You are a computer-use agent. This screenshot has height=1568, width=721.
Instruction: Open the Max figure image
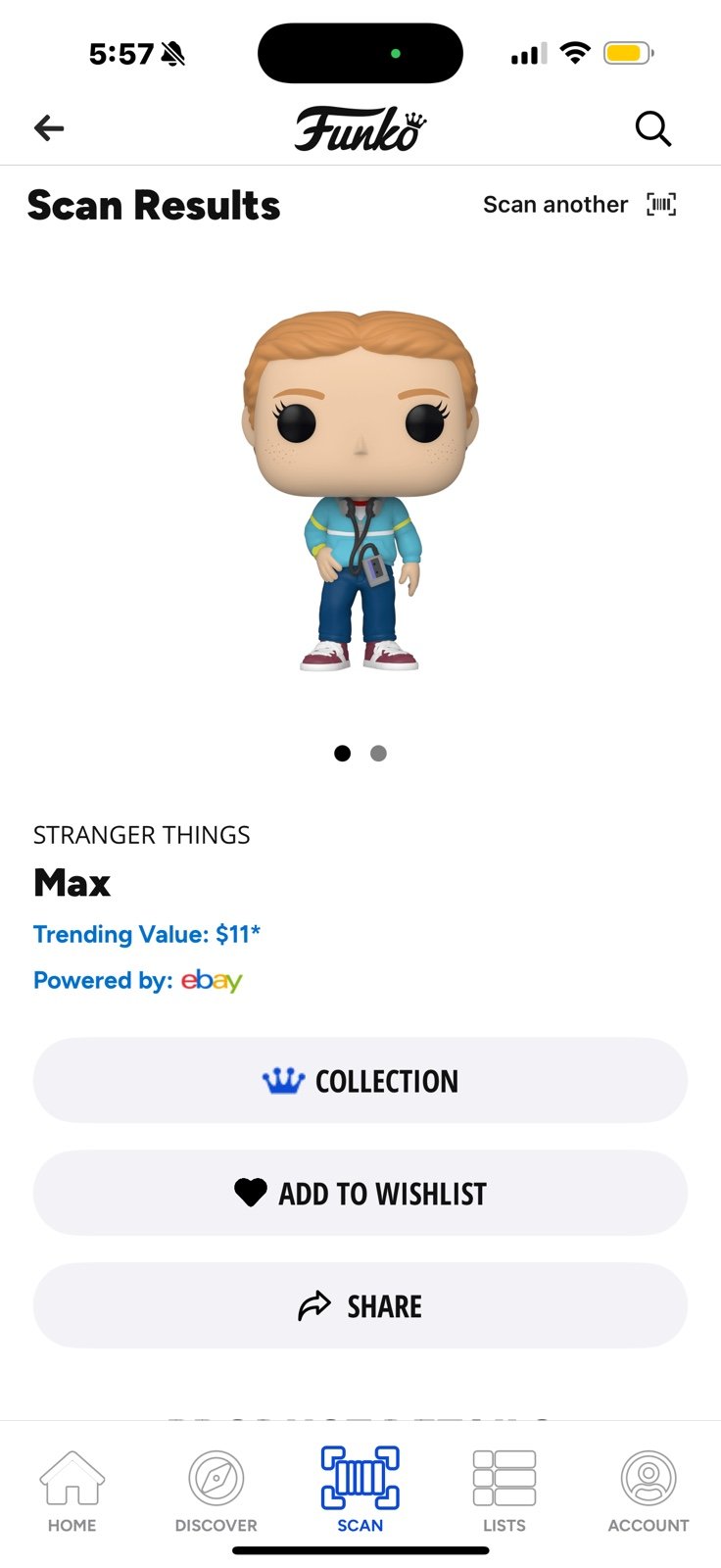[x=360, y=490]
